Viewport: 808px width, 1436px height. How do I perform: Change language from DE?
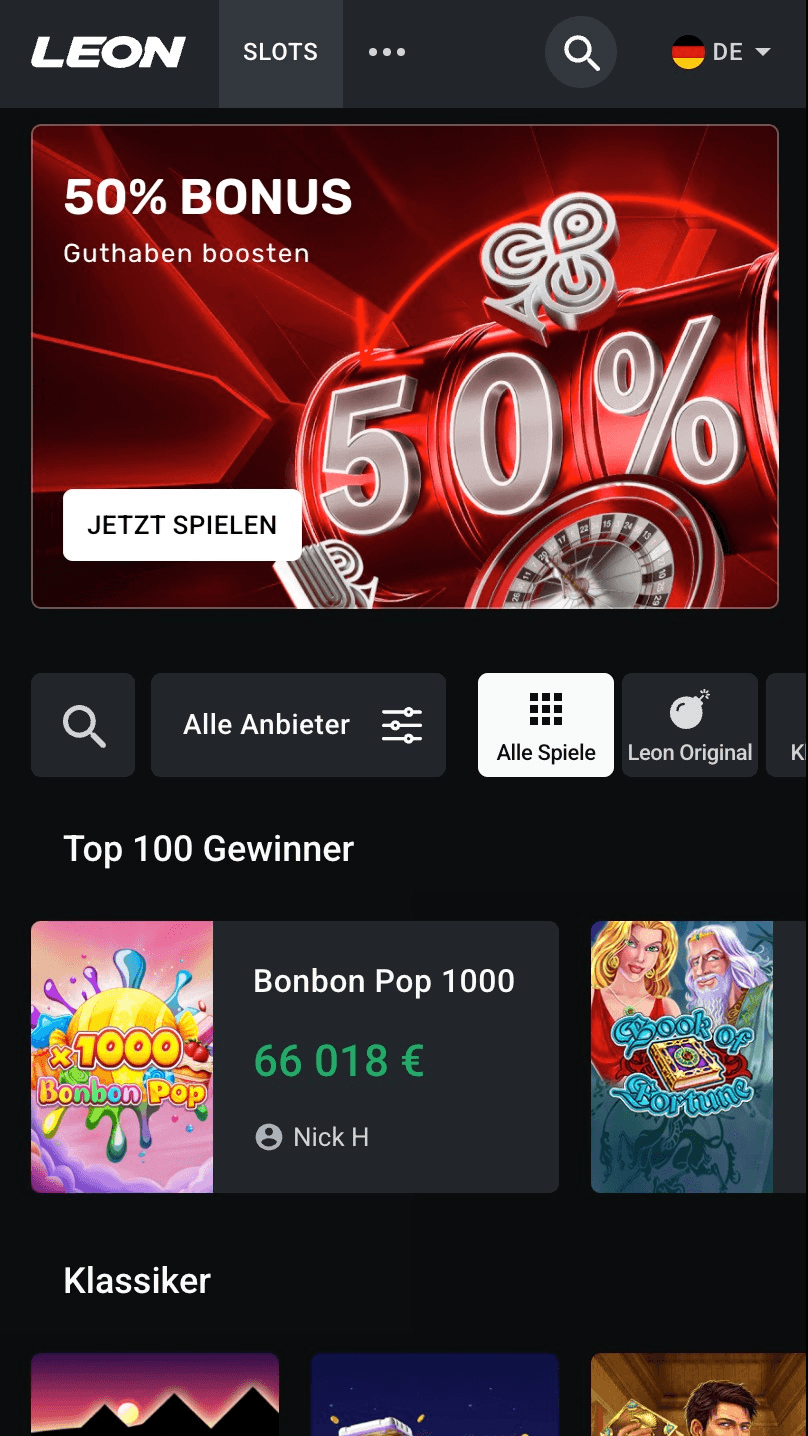(x=722, y=52)
